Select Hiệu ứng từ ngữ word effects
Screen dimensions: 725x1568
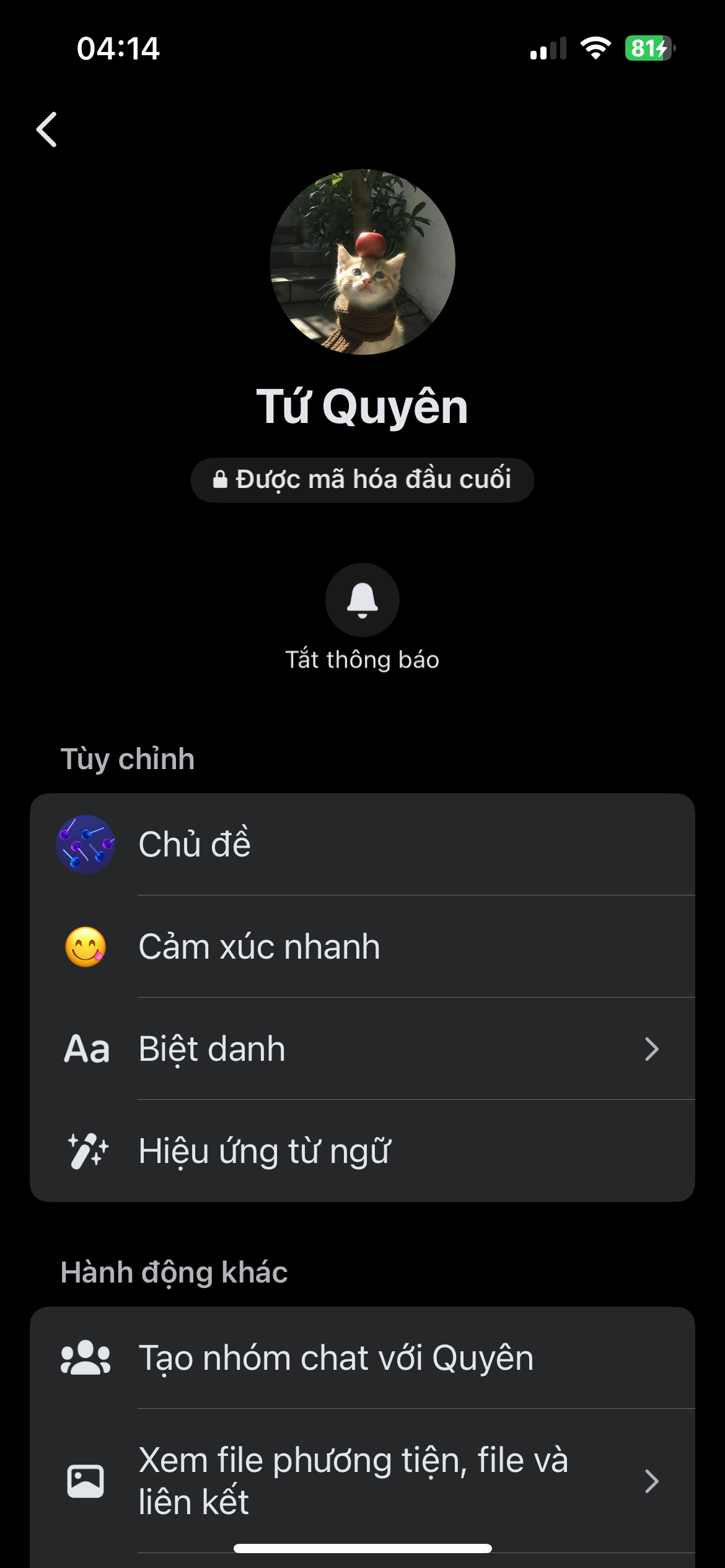click(x=362, y=1151)
